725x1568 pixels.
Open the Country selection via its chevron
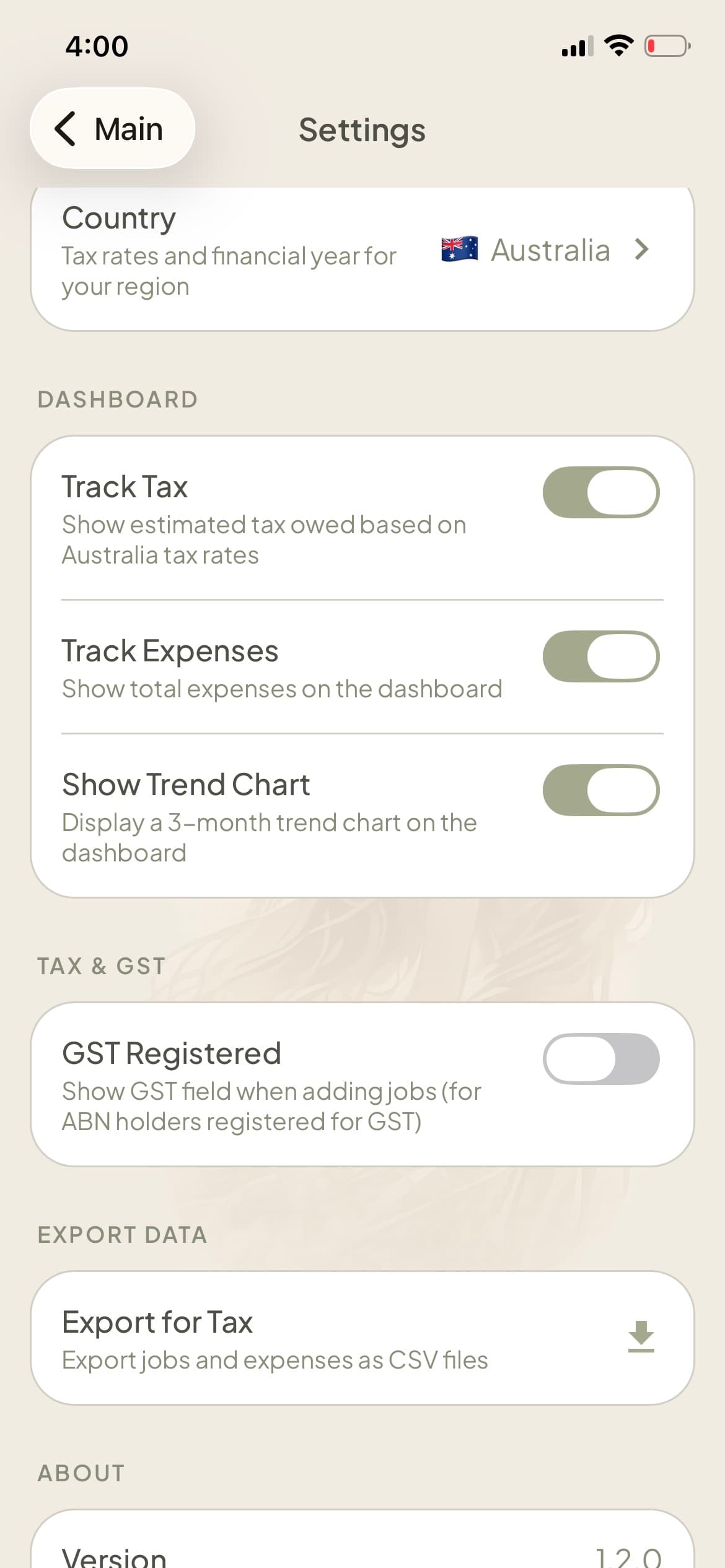tap(641, 250)
